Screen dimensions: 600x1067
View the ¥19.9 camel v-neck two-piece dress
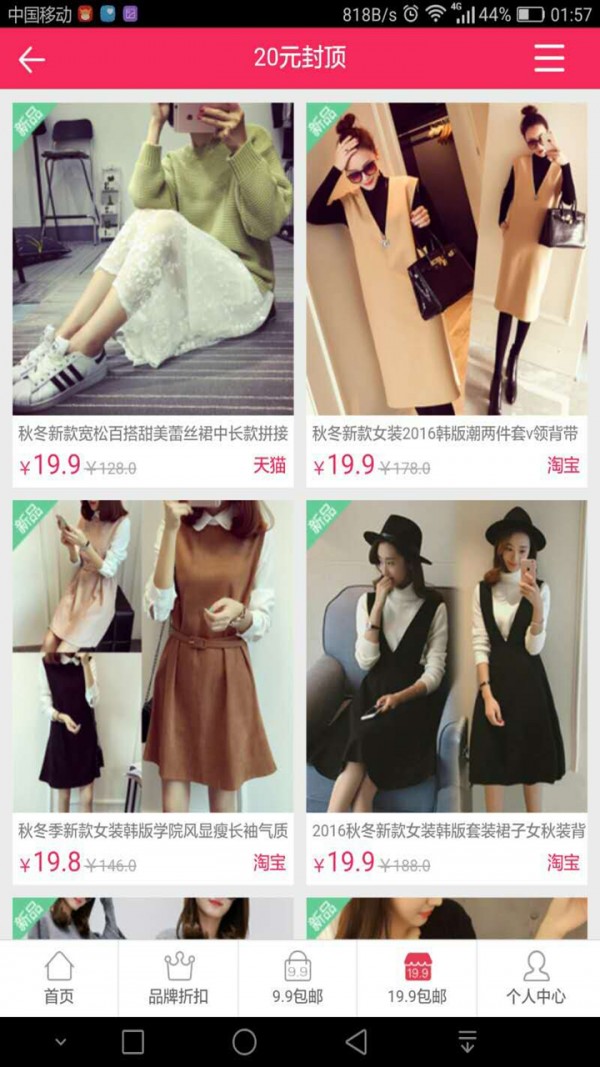point(446,260)
